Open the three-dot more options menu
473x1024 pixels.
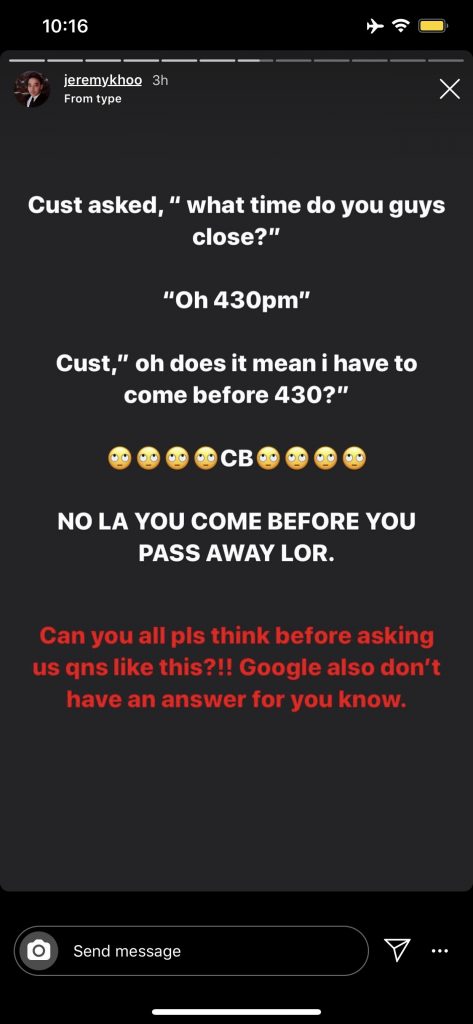(x=440, y=951)
